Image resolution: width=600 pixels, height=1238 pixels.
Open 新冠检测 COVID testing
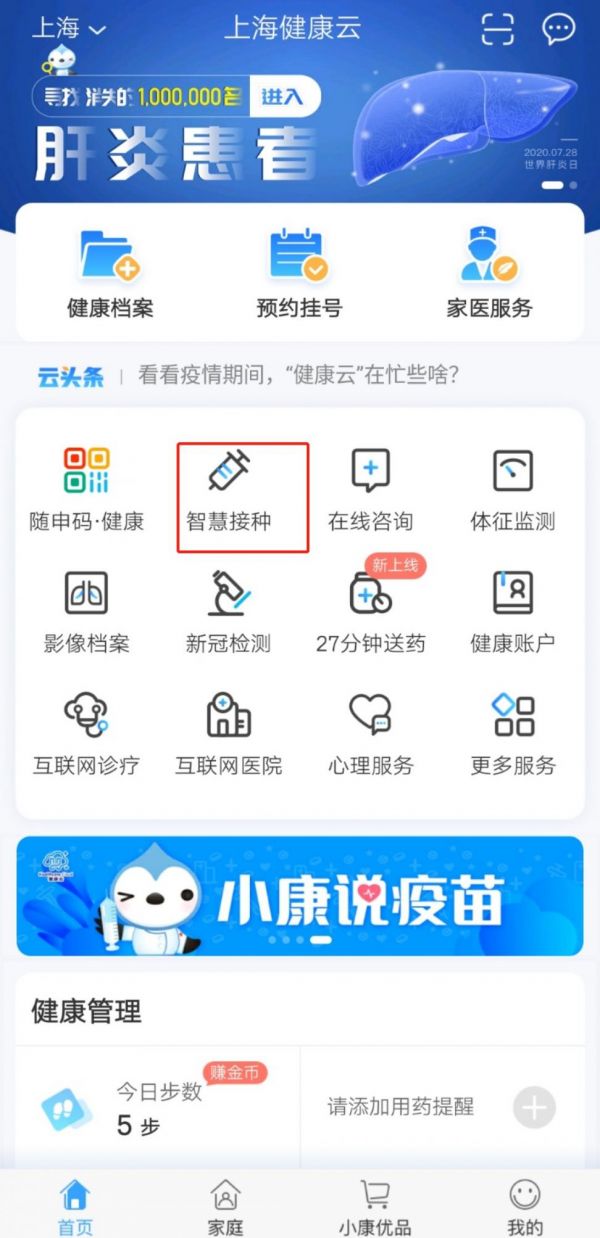(229, 612)
